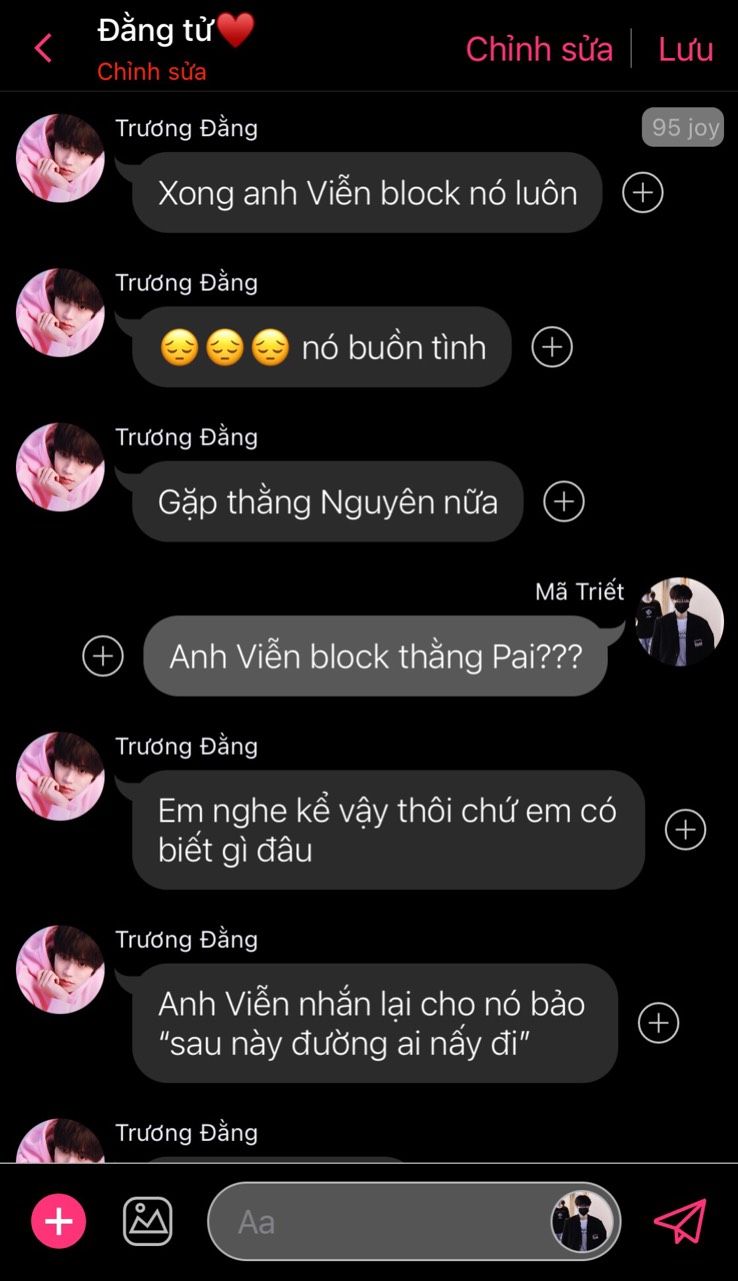Viewport: 738px width, 1281px height.
Task: Save the chat with Lưu
Action: [x=685, y=49]
